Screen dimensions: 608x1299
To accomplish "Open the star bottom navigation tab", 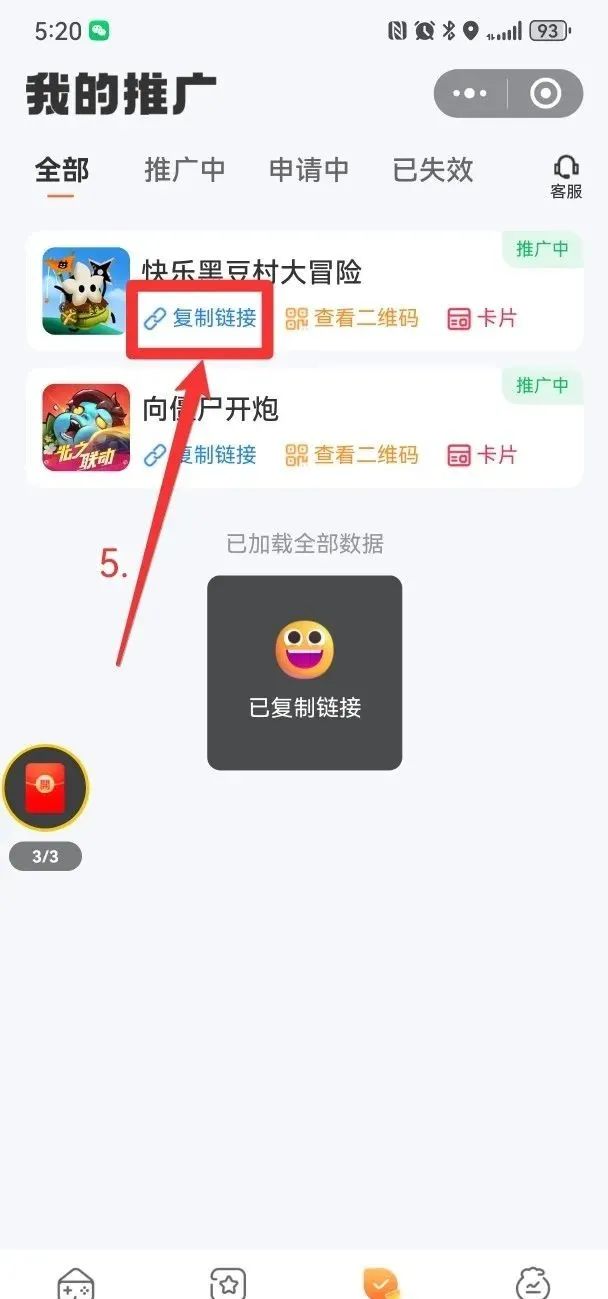I will tap(228, 1284).
